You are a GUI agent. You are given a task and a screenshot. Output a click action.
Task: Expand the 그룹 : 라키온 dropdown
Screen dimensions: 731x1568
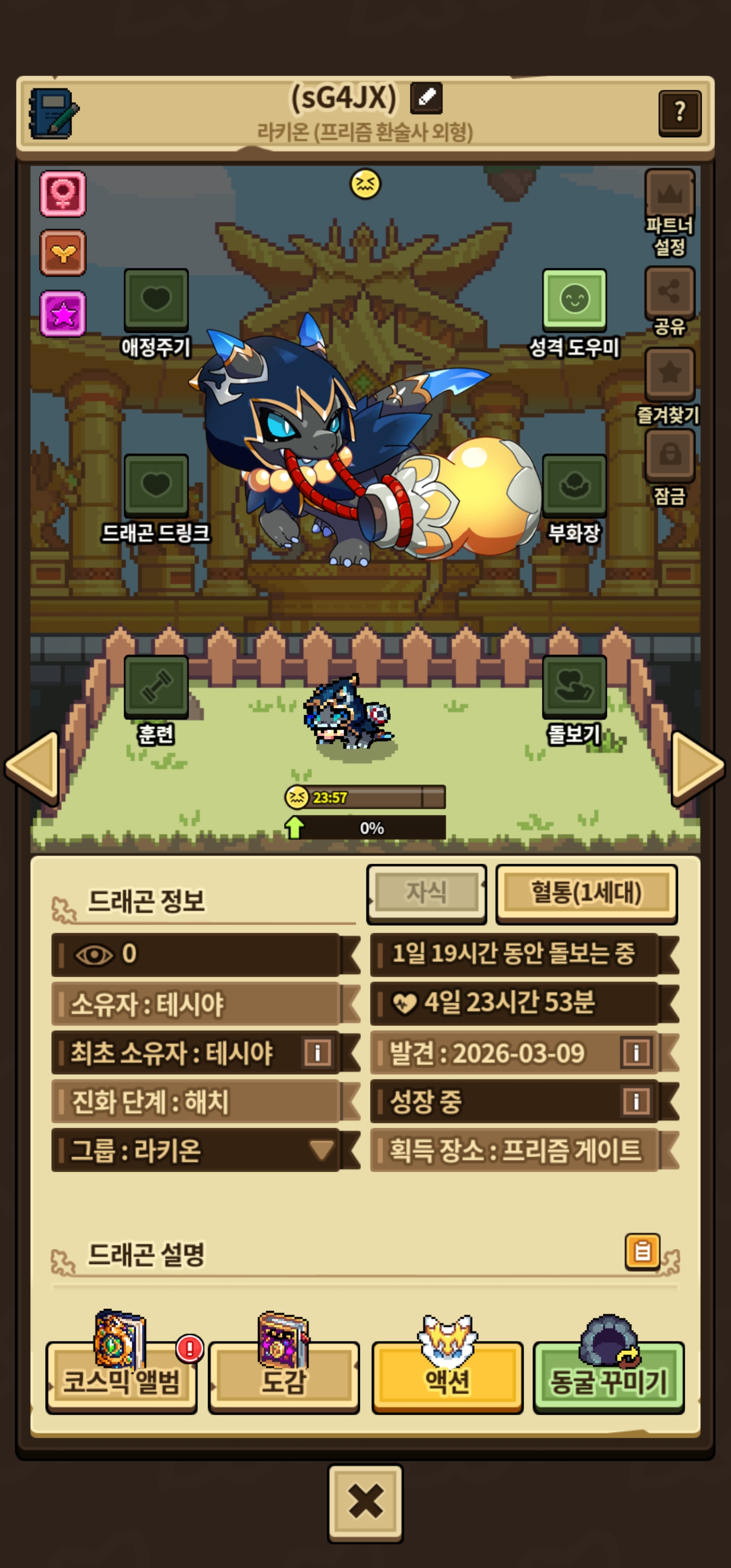click(x=321, y=1150)
